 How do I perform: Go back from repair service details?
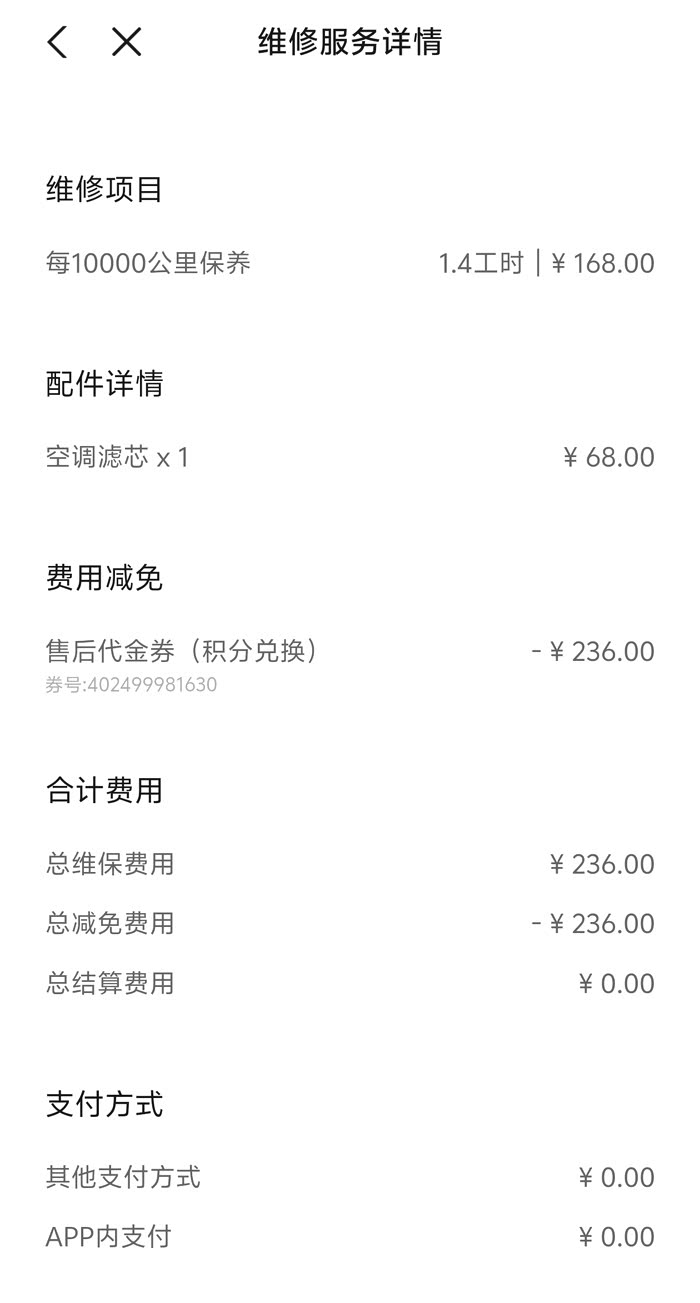(x=58, y=42)
